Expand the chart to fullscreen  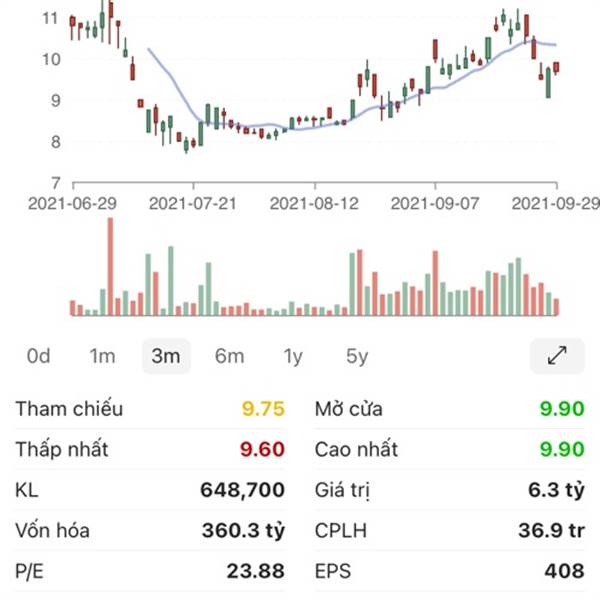coord(557,355)
